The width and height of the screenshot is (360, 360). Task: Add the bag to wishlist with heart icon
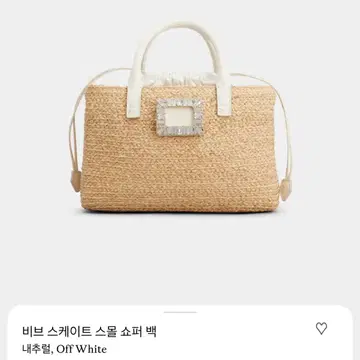point(321,329)
